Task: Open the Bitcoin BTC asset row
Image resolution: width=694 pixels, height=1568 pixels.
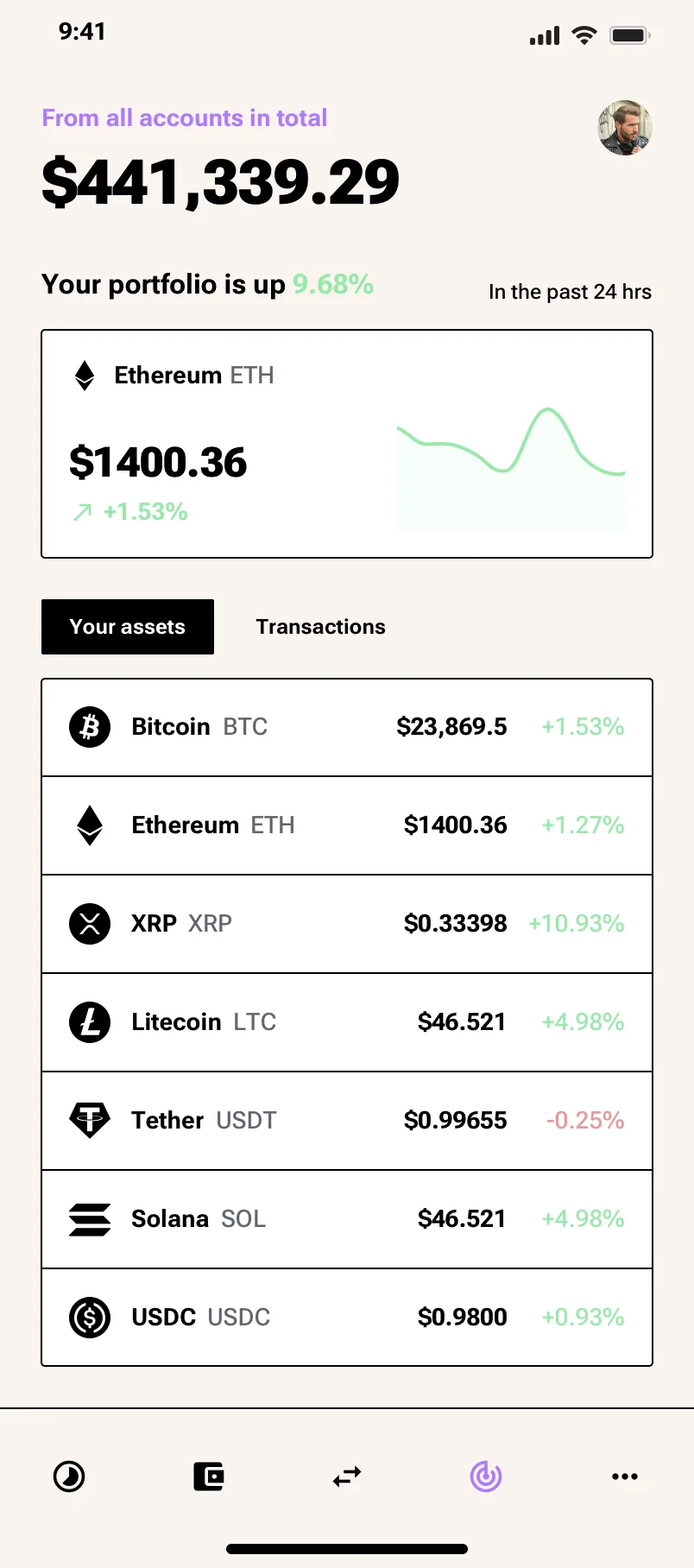Action: pos(346,726)
